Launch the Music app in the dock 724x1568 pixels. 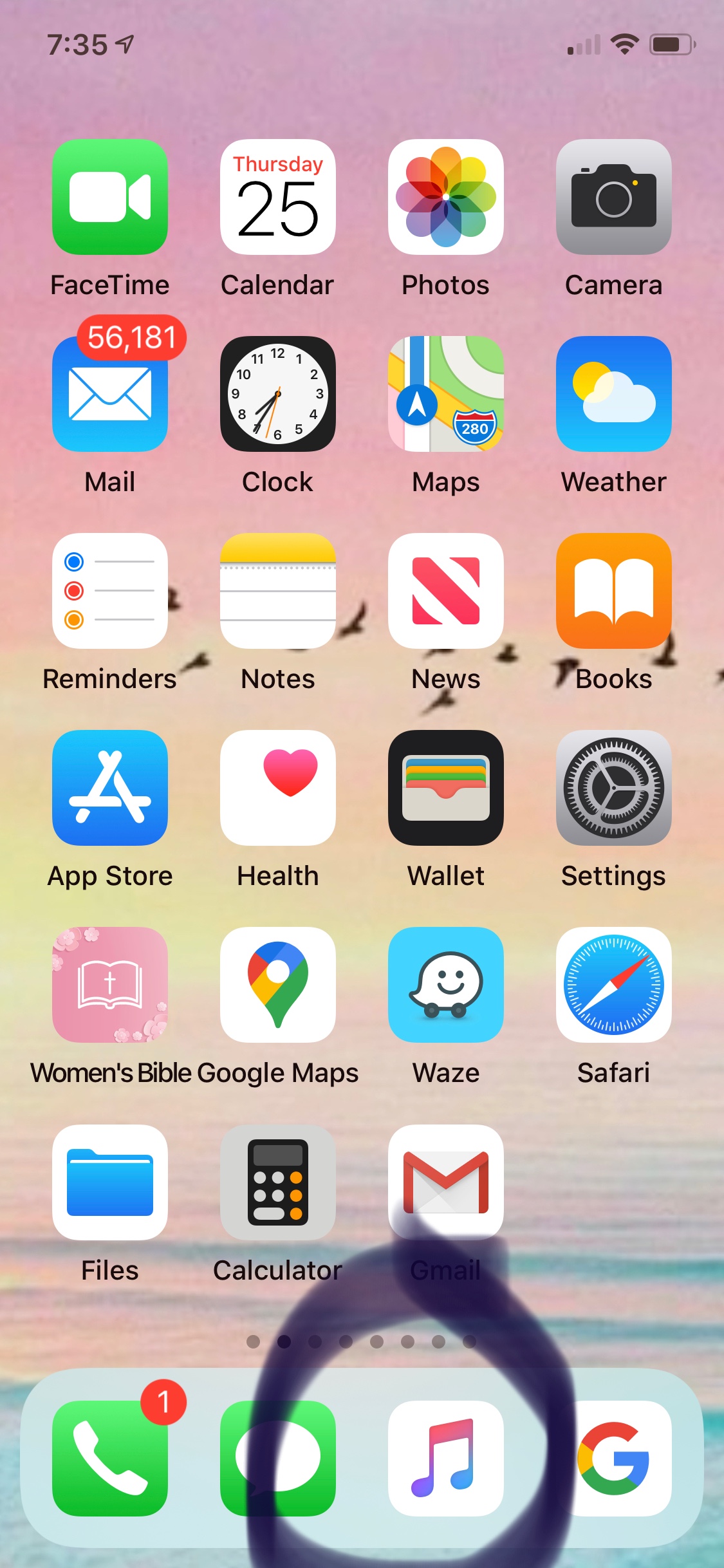(446, 1459)
